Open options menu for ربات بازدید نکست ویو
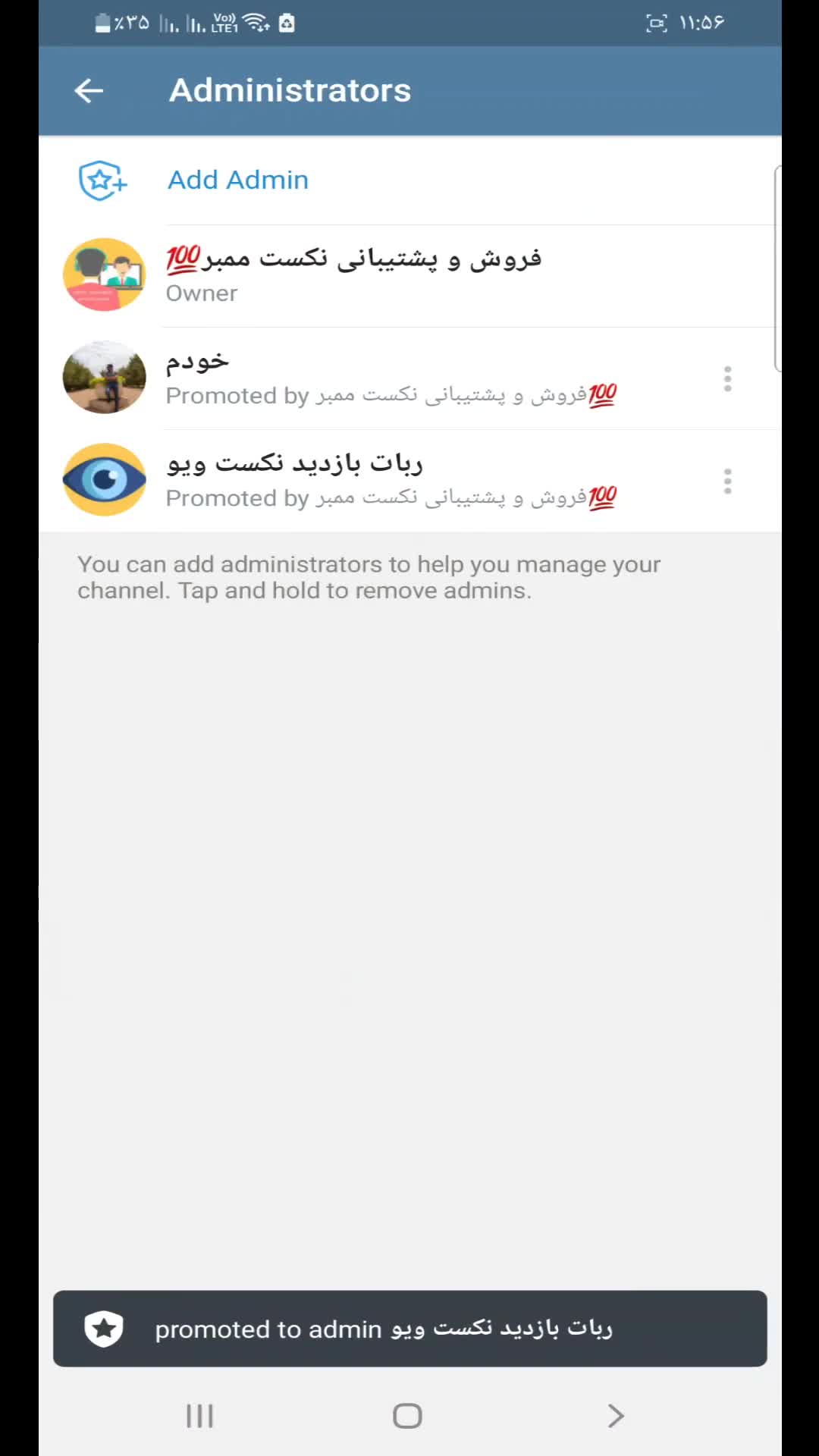Image resolution: width=819 pixels, height=1456 pixels. (727, 481)
